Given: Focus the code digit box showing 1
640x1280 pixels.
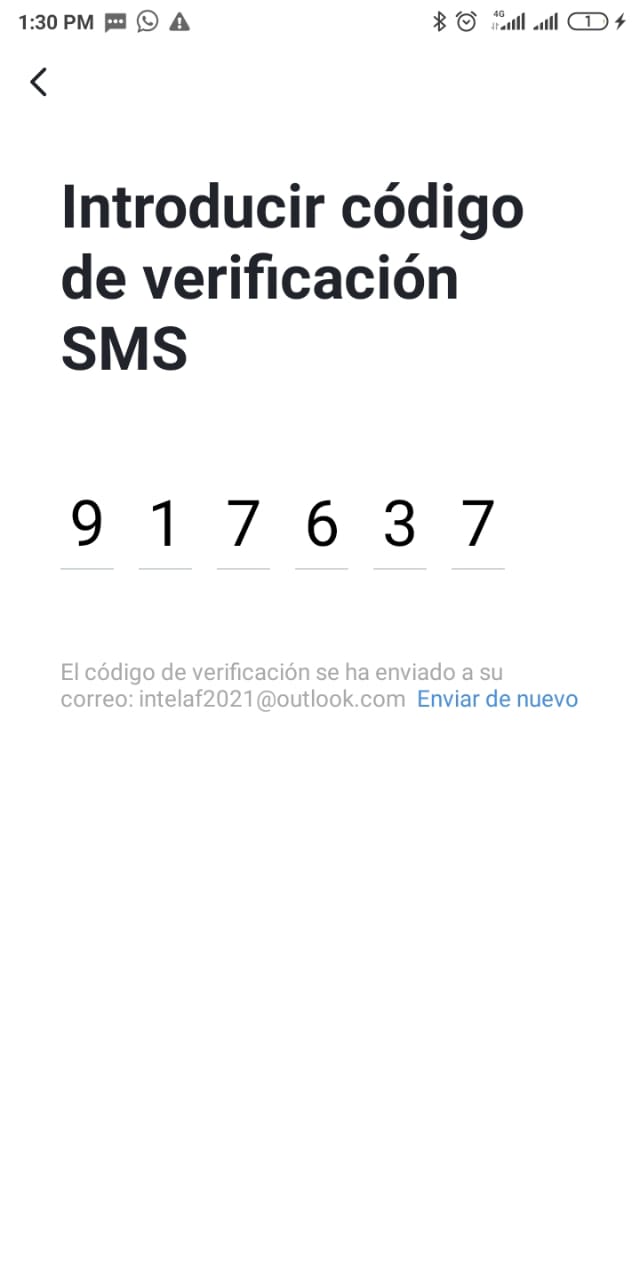Looking at the screenshot, I should pos(165,526).
